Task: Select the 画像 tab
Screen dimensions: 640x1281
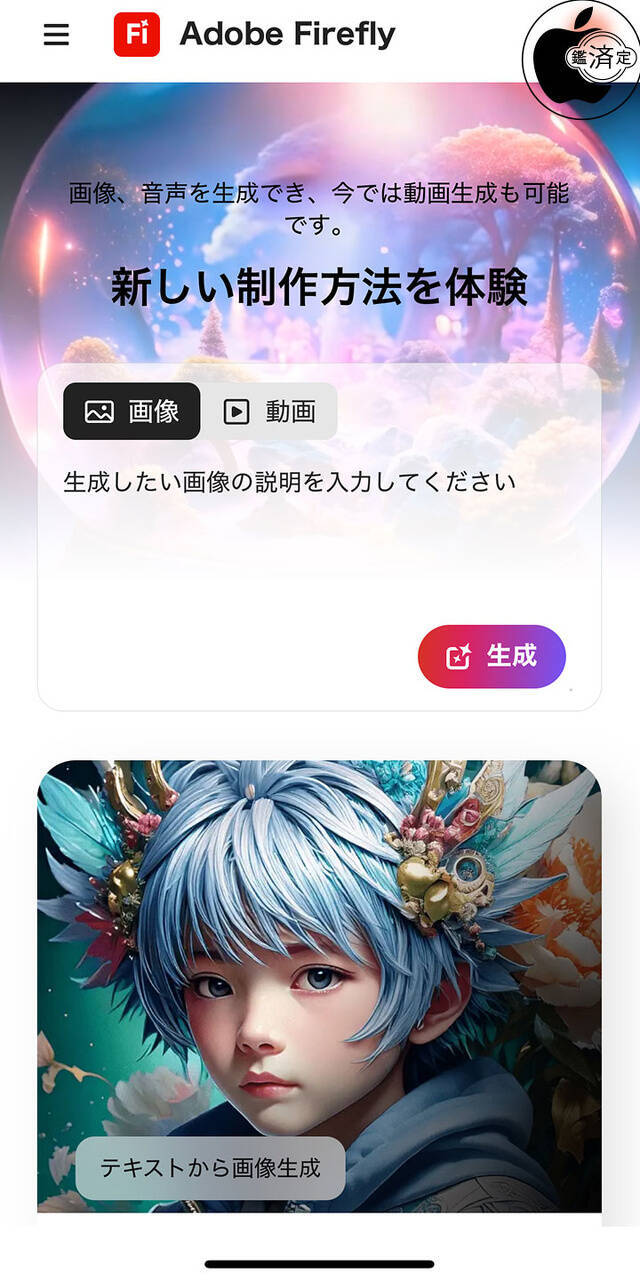Action: 132,411
